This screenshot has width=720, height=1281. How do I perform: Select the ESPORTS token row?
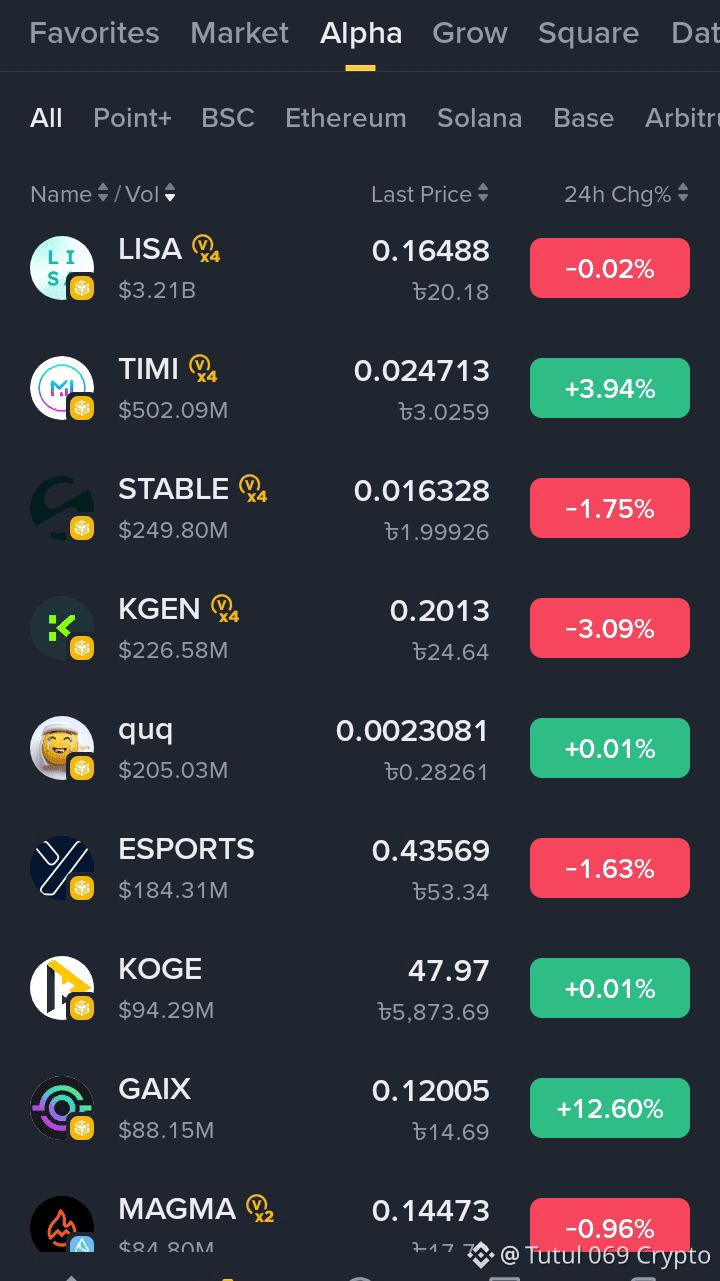point(300,868)
